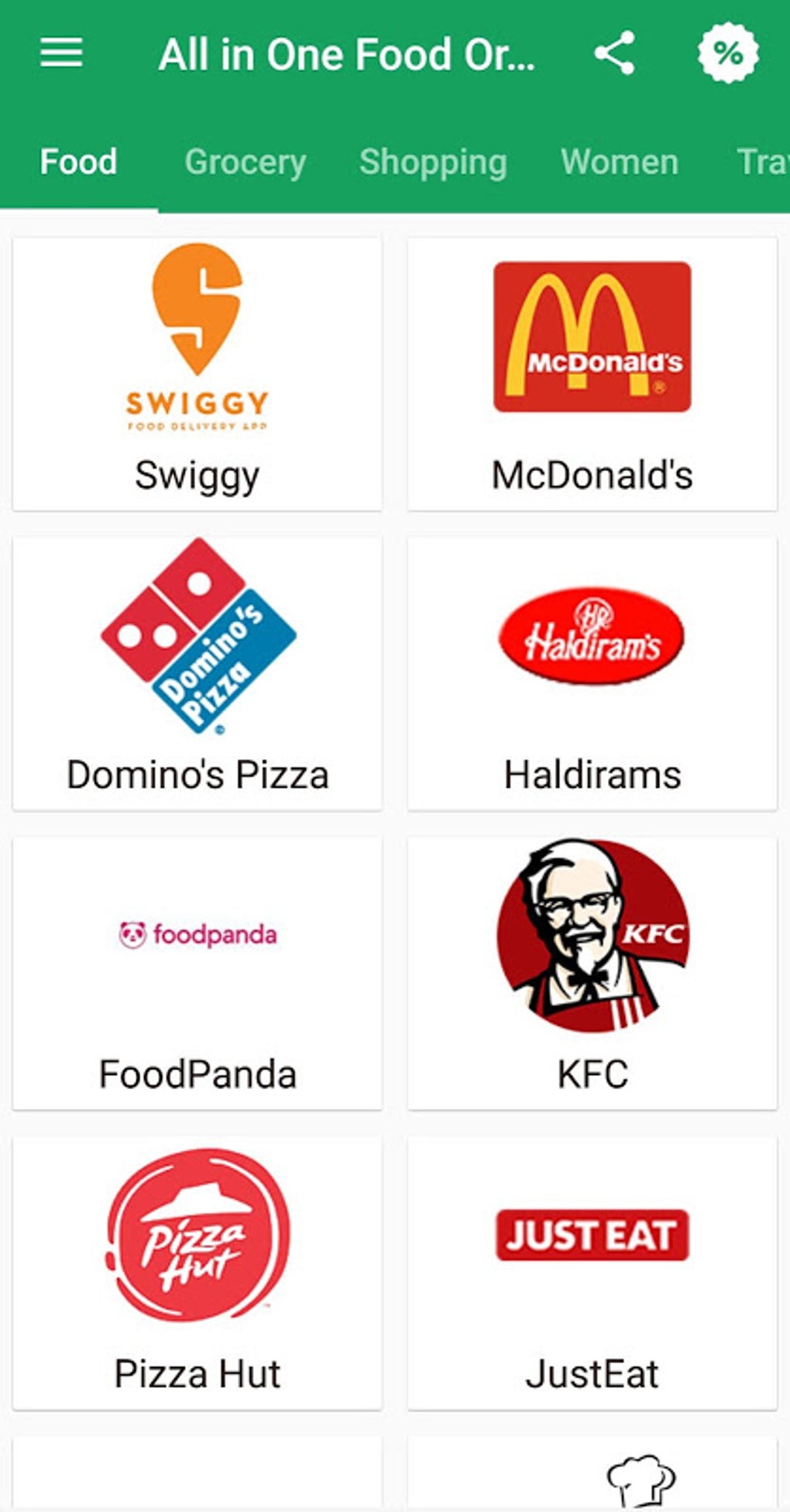Open the percent discount offers icon
This screenshot has width=790, height=1512.
click(725, 53)
